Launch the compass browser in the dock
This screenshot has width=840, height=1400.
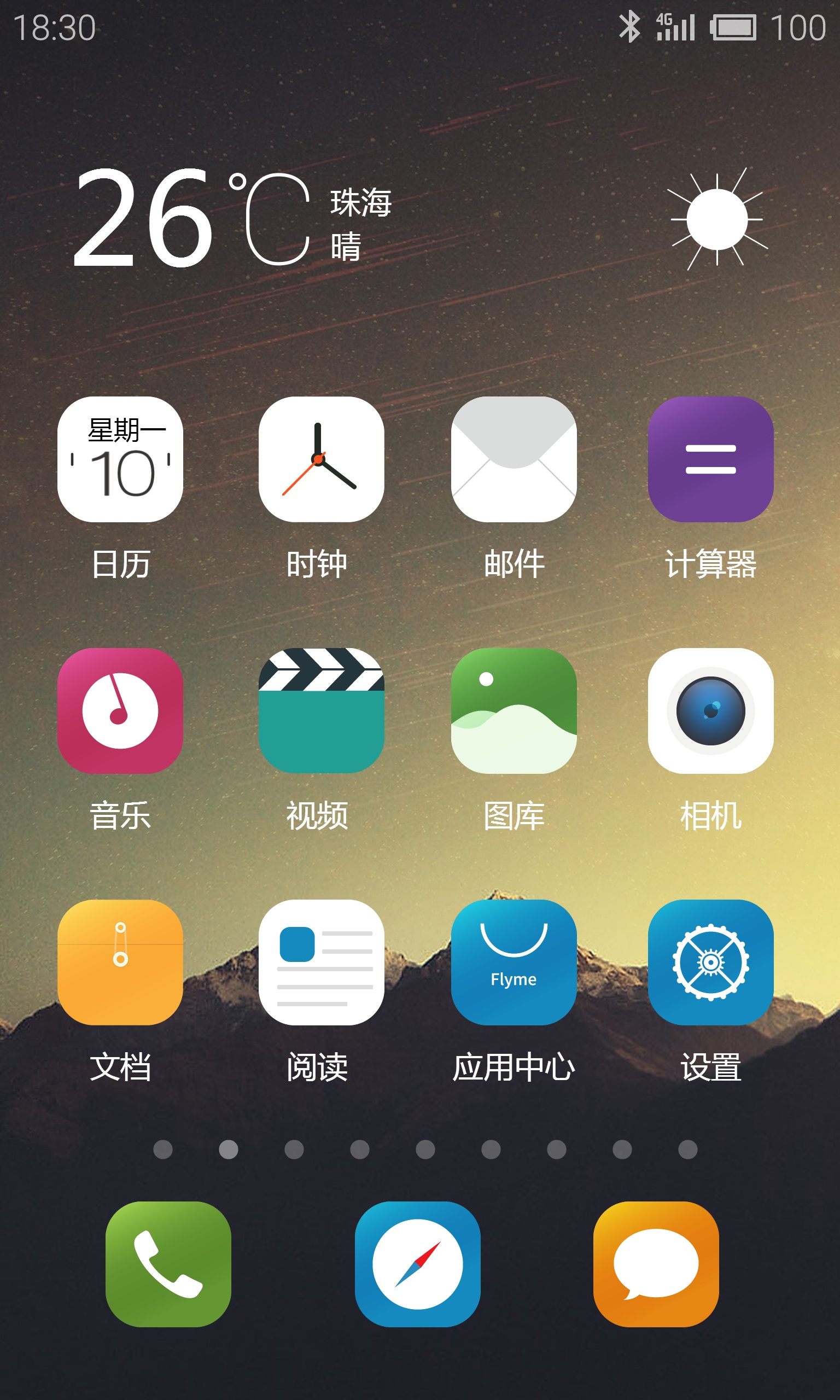click(x=417, y=1264)
